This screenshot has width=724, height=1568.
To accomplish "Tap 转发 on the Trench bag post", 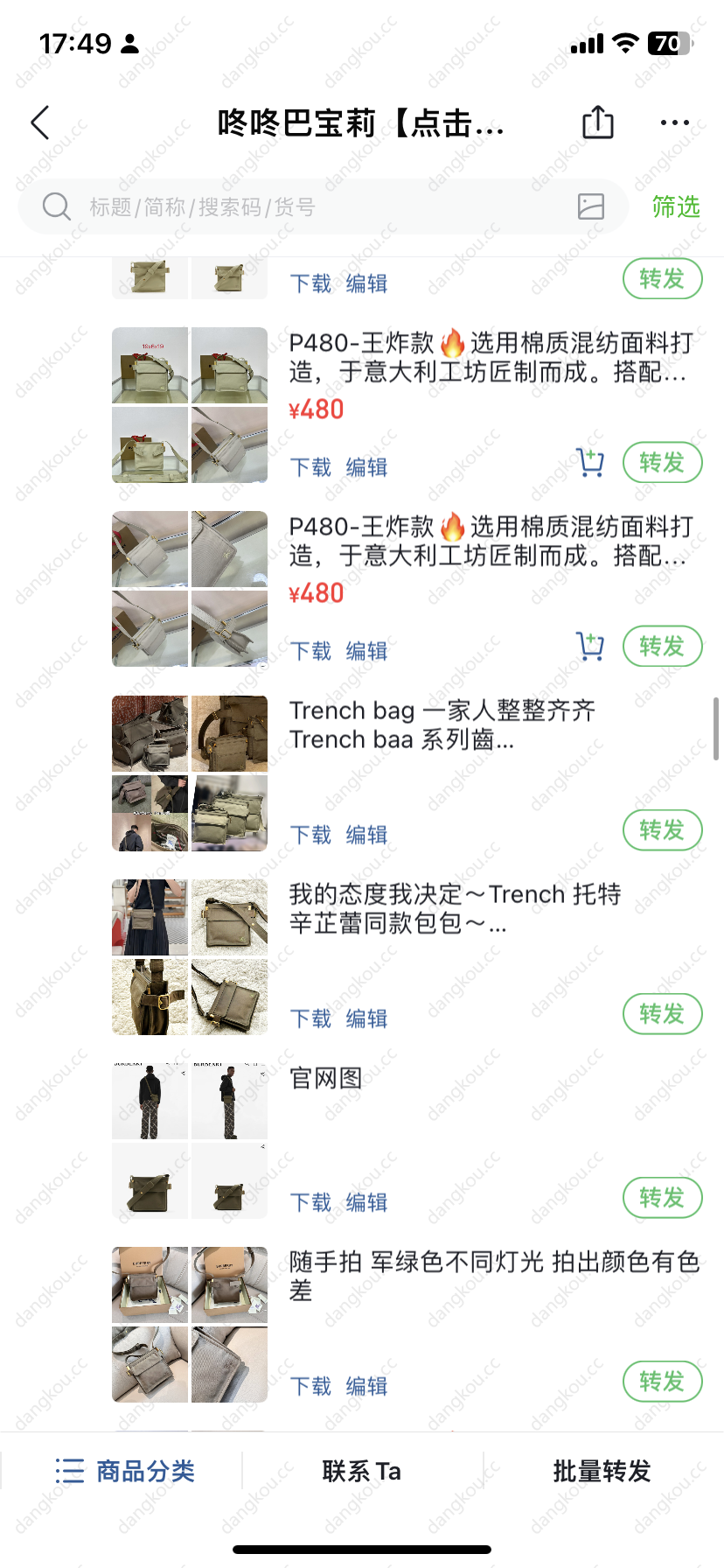I will pos(662,829).
